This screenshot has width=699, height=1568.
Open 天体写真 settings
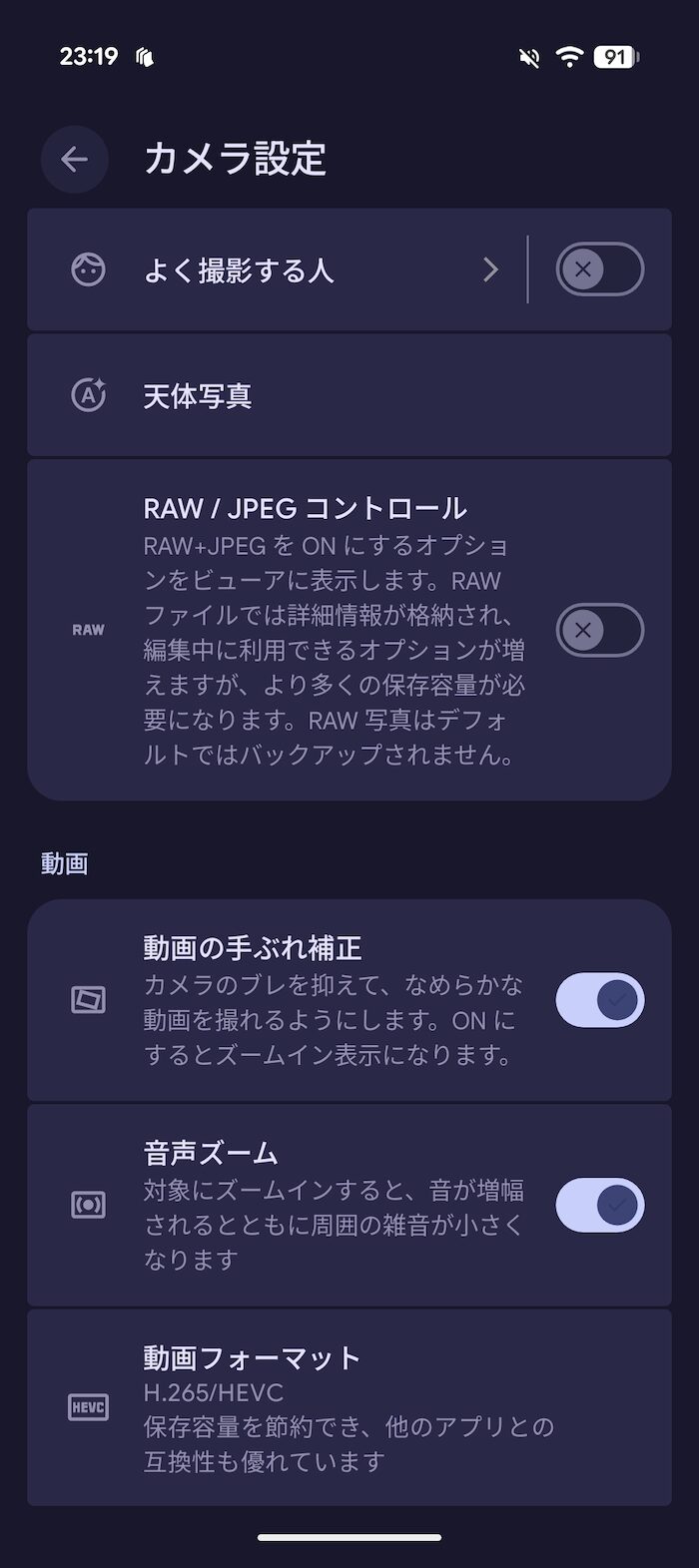click(349, 396)
